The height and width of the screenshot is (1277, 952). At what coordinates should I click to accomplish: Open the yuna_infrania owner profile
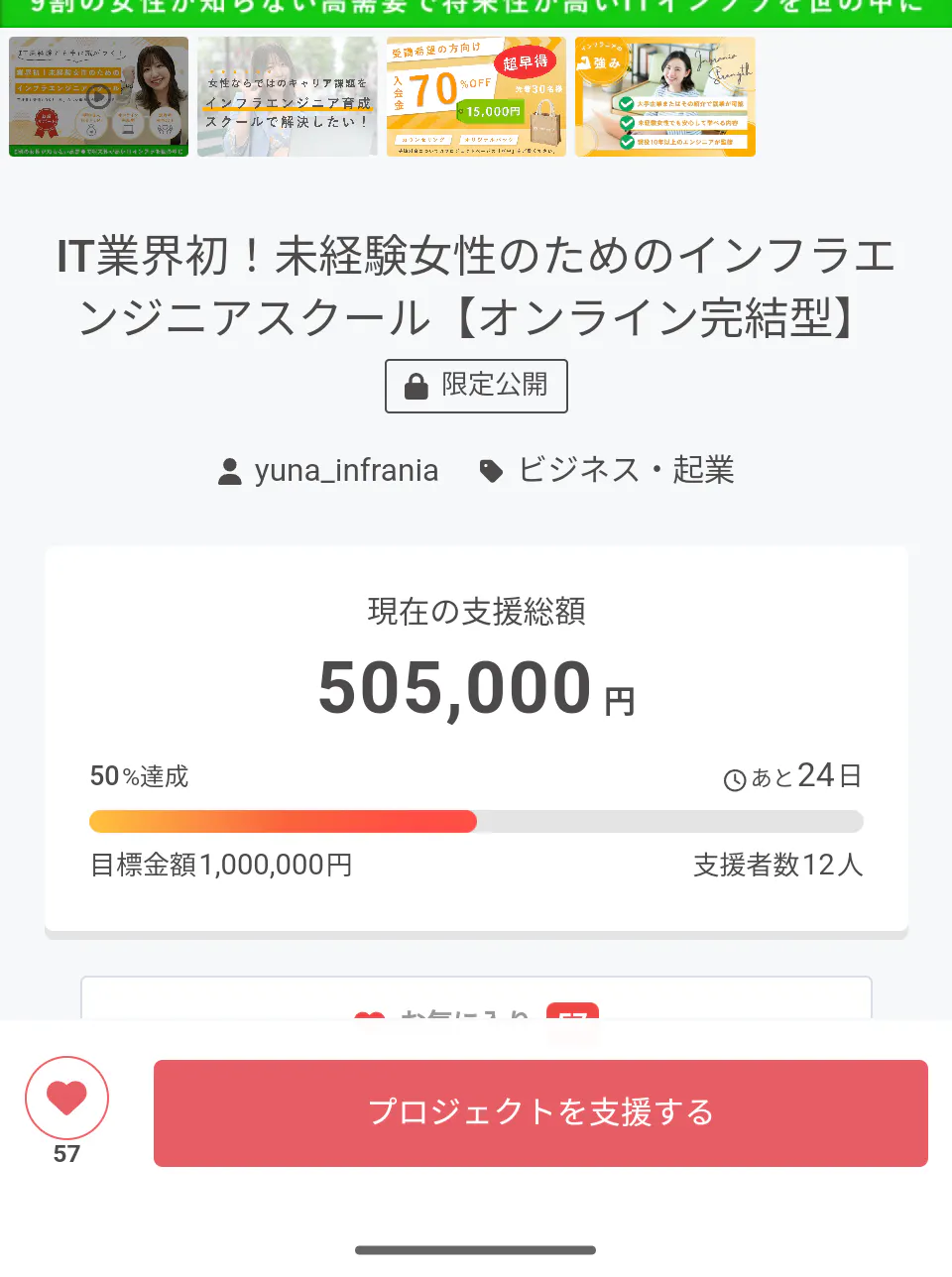pos(328,470)
